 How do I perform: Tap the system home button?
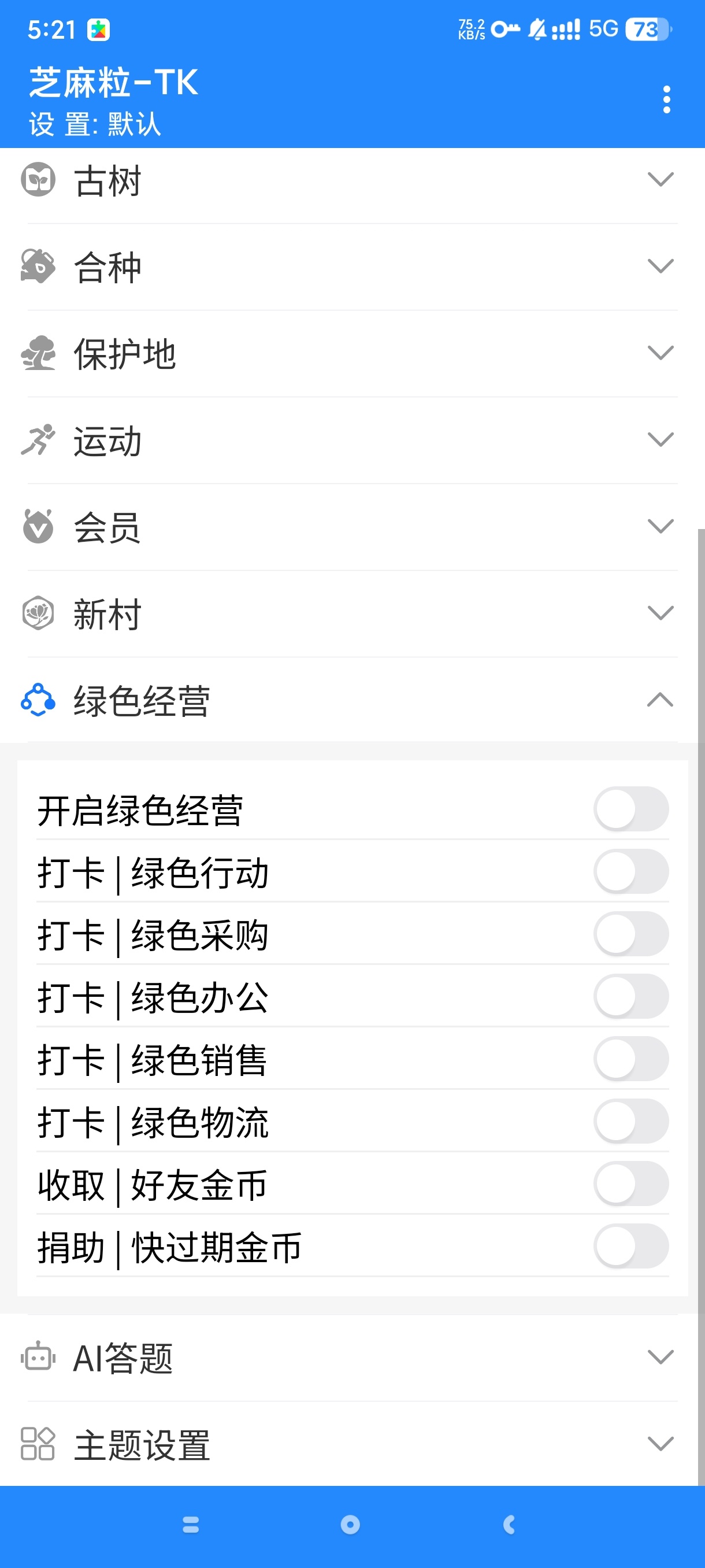(350, 1525)
